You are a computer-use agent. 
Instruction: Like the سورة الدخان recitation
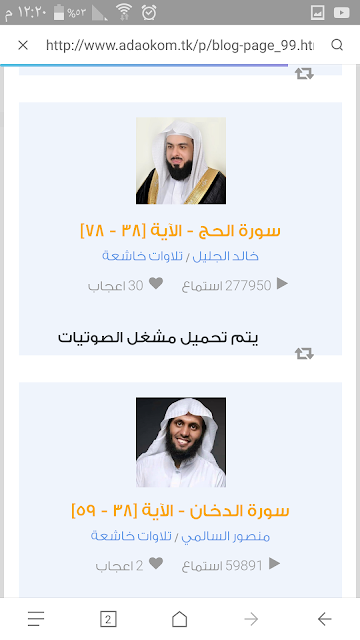156,564
